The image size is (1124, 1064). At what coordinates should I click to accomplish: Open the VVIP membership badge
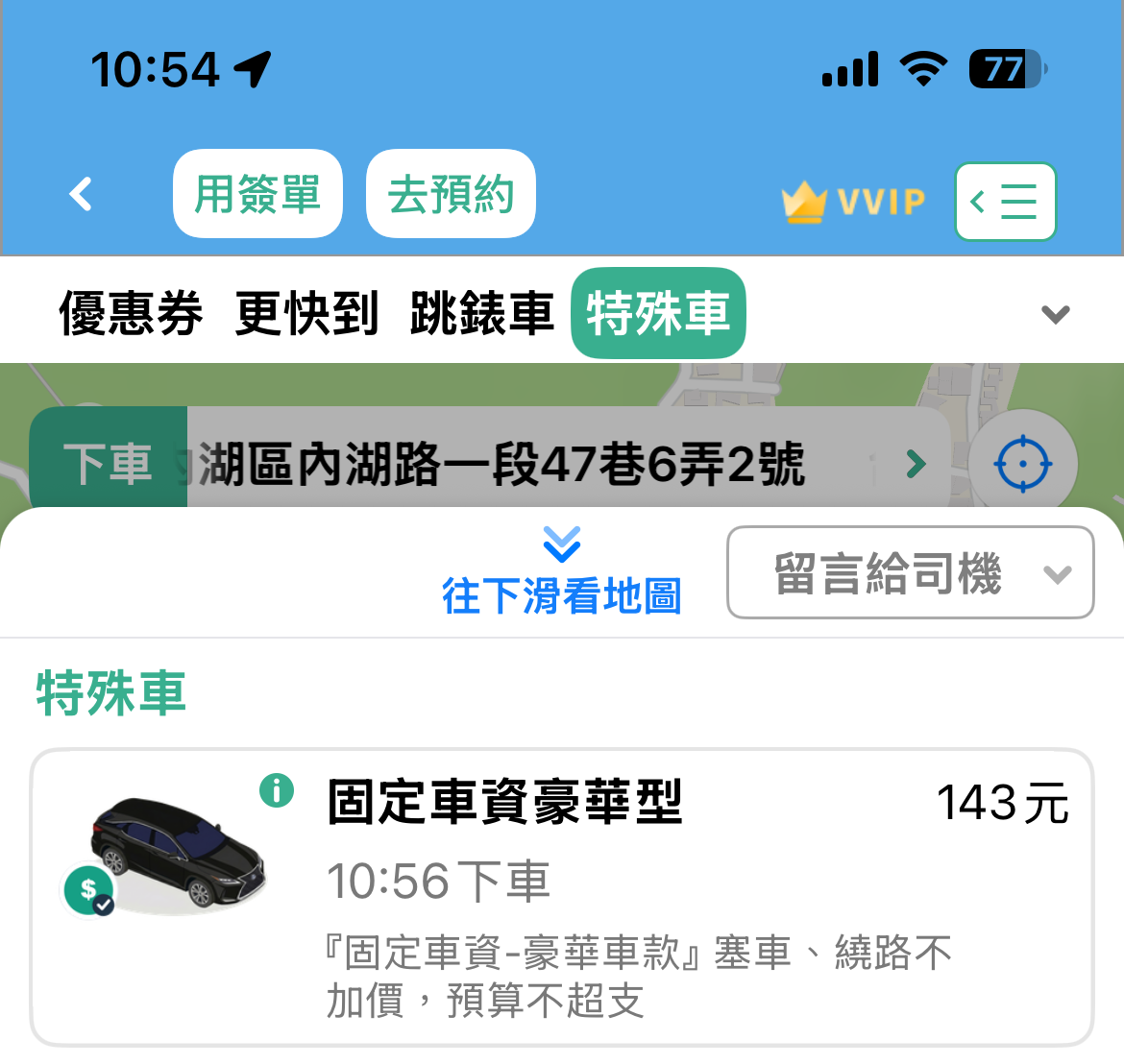pyautogui.click(x=853, y=201)
